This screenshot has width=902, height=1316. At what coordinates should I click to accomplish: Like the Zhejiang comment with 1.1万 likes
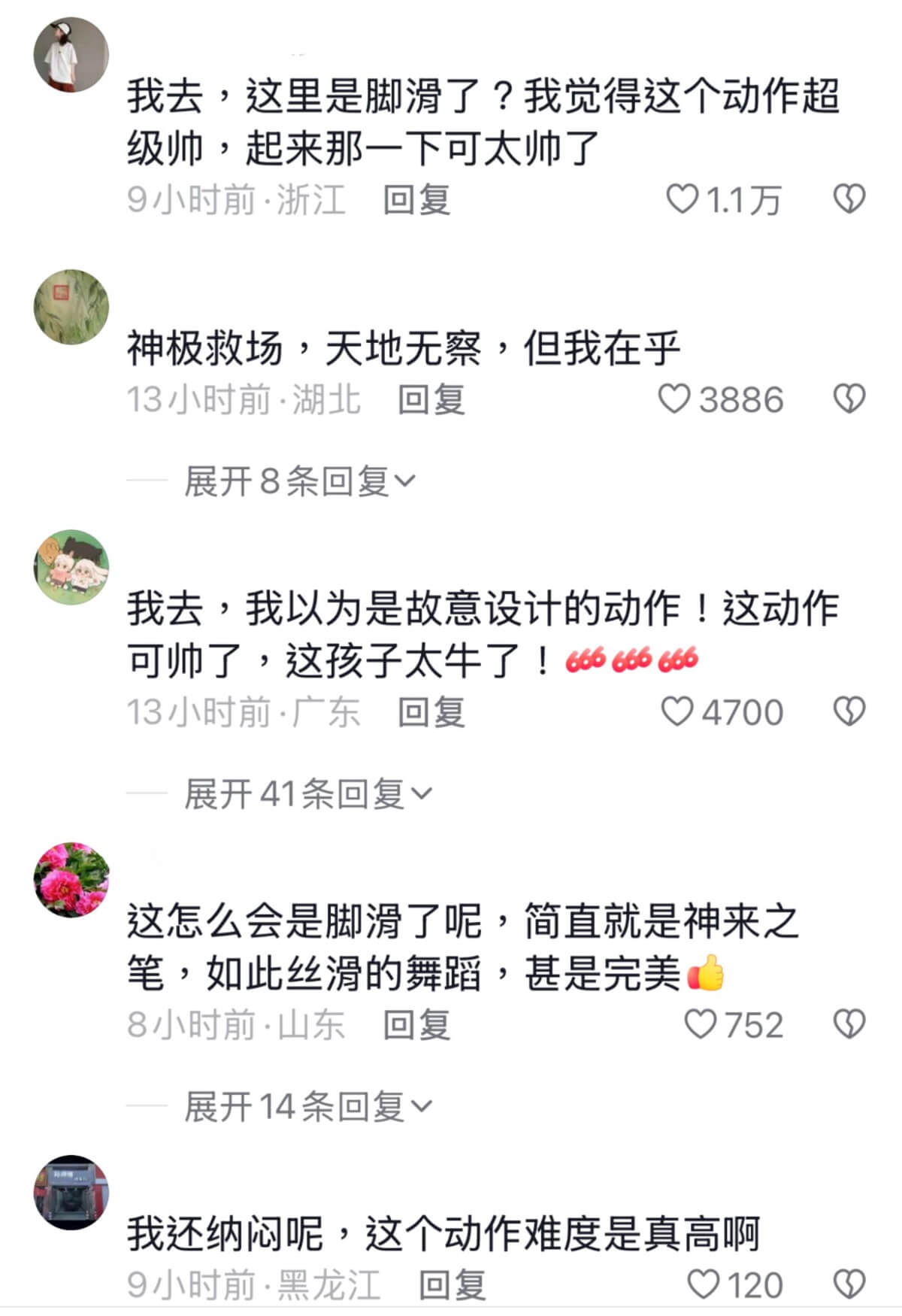683,199
